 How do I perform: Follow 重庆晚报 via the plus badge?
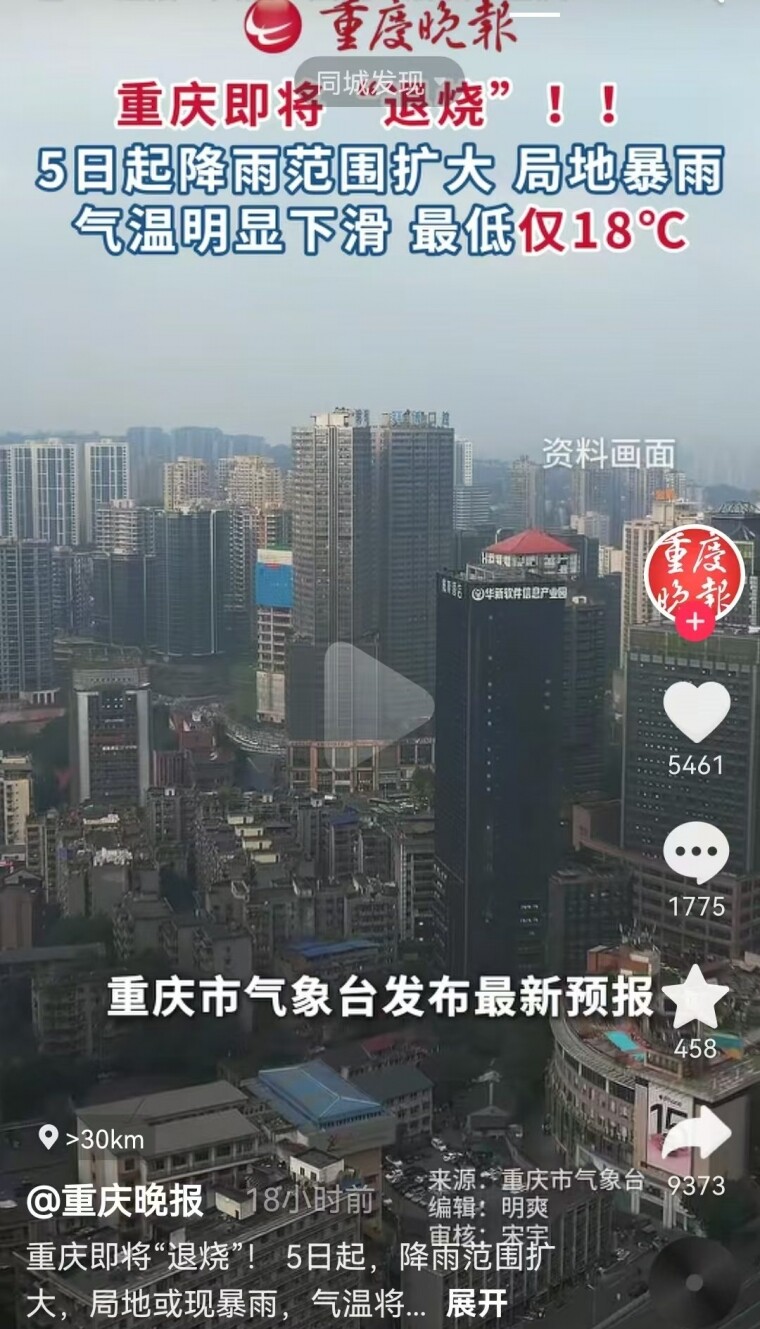pyautogui.click(x=695, y=623)
